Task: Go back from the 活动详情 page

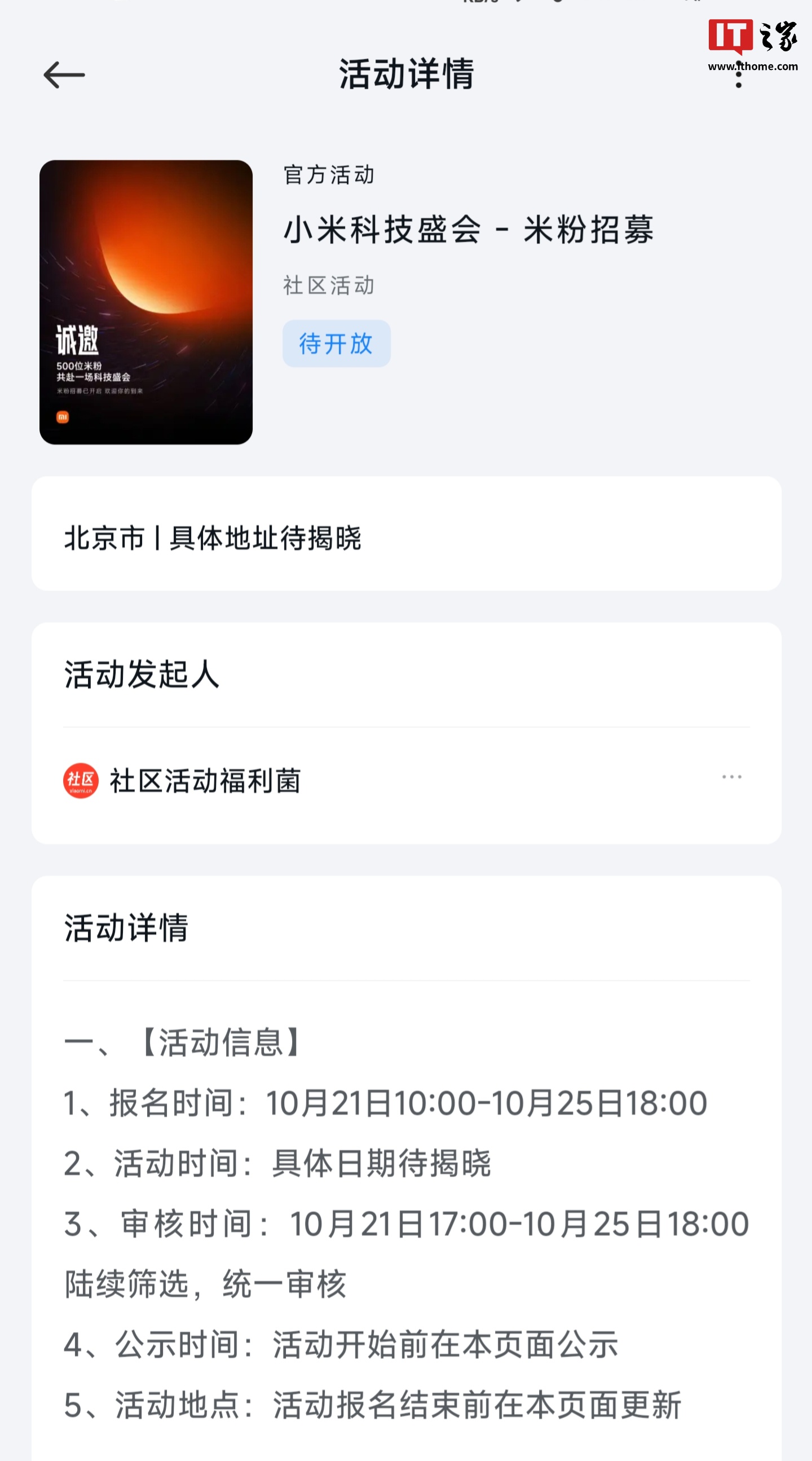Action: (x=64, y=75)
